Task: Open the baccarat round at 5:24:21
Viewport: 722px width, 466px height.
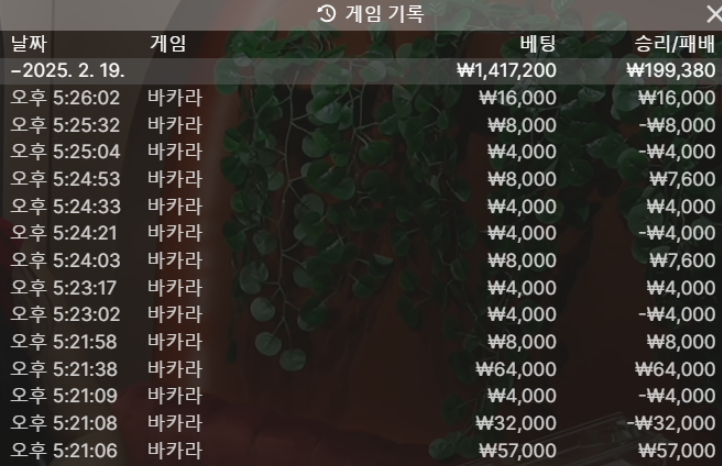Action: click(x=360, y=233)
